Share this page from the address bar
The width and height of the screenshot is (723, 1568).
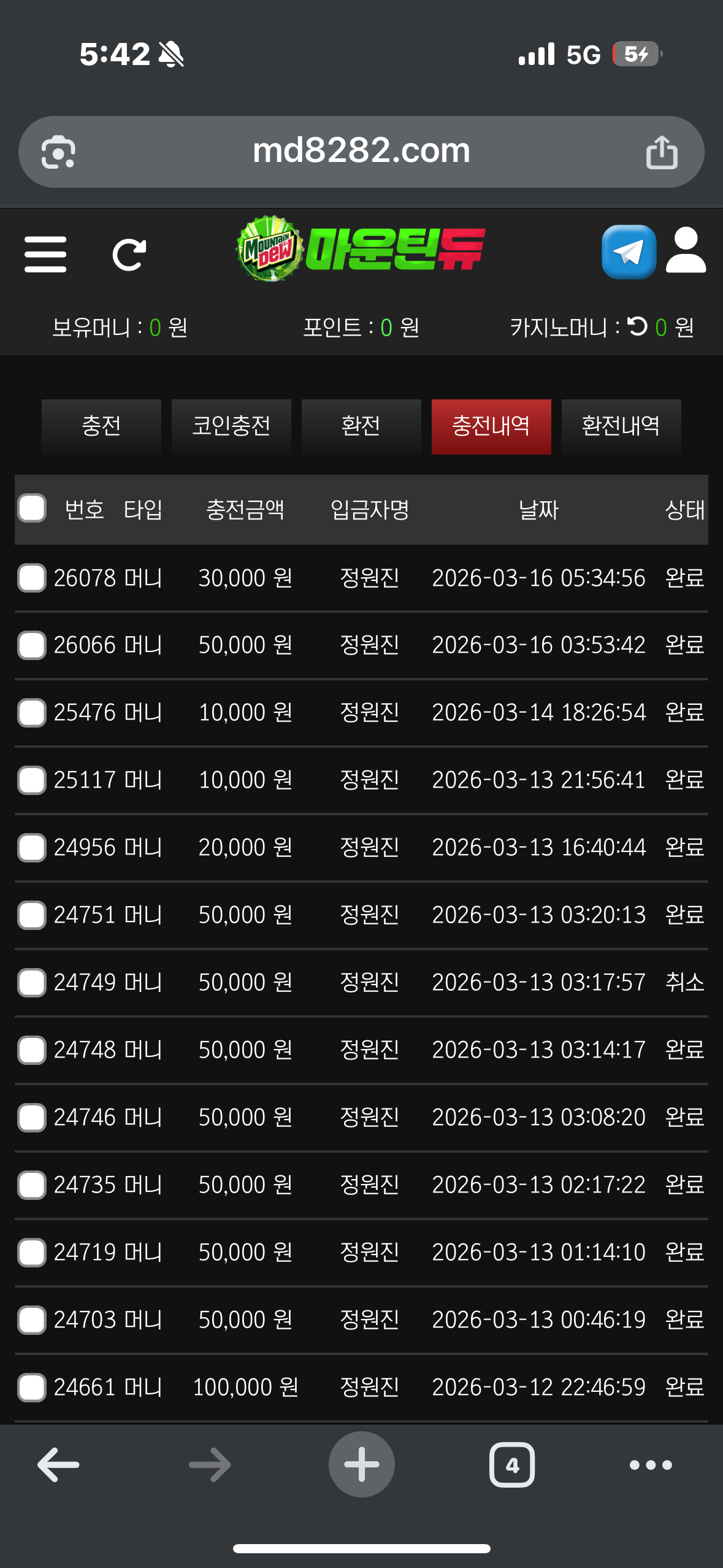[662, 152]
